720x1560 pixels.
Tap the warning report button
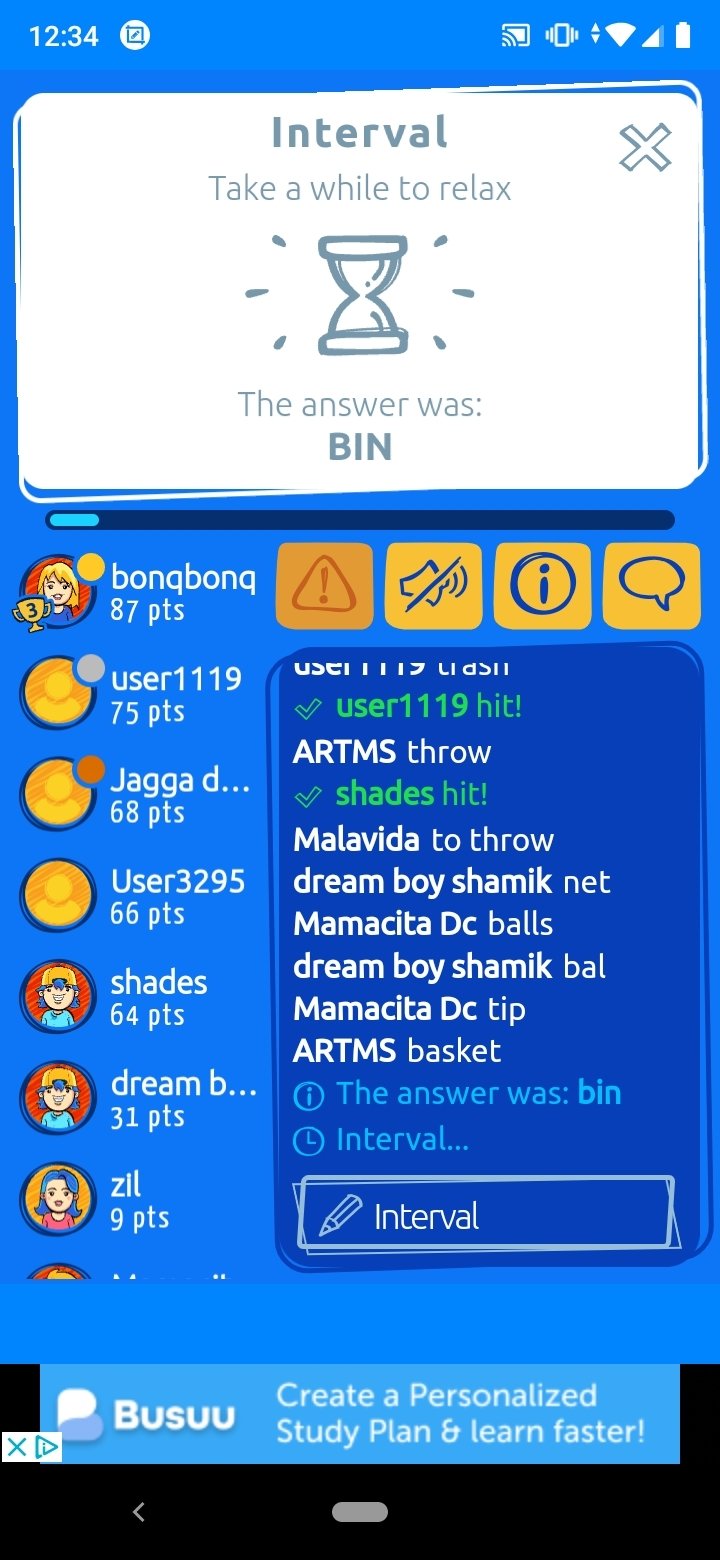324,586
